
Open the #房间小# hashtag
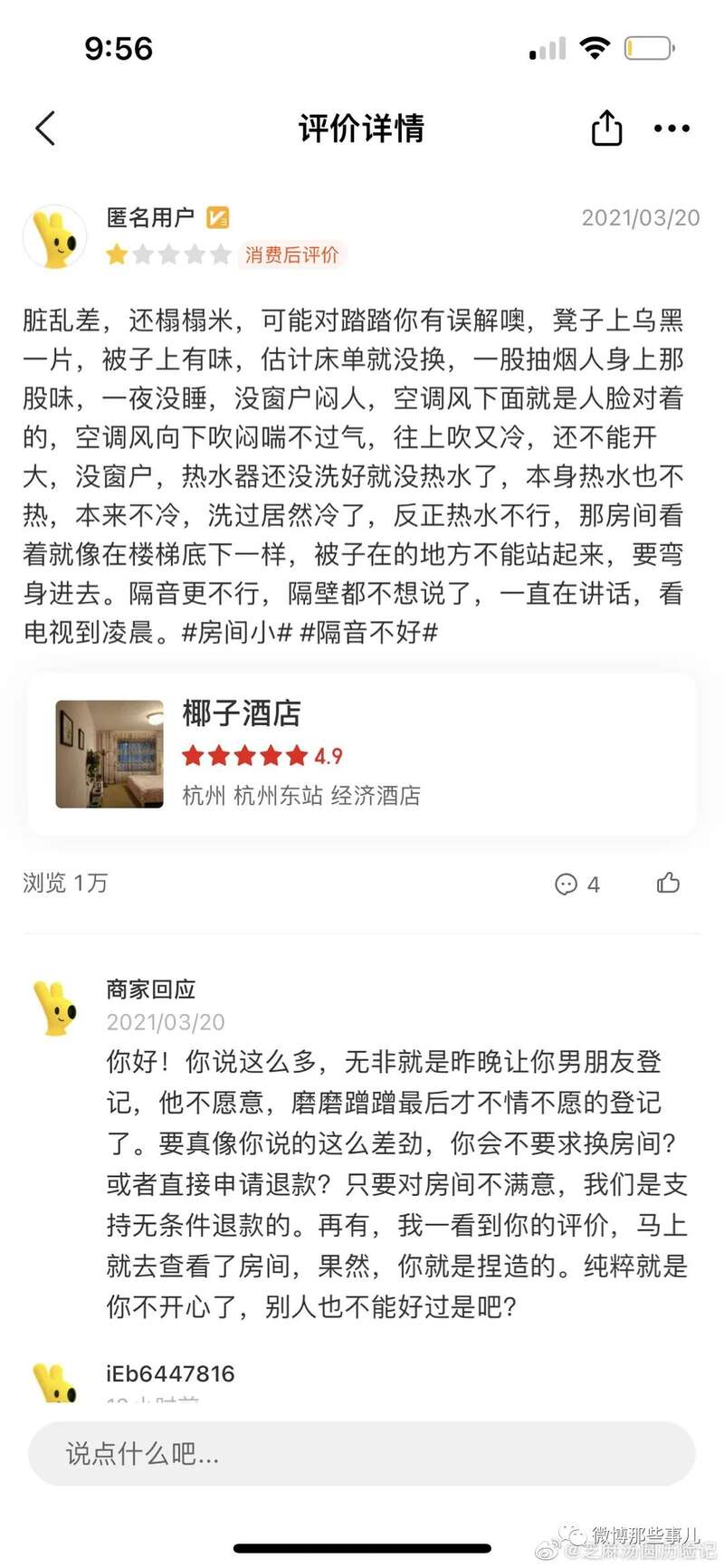[x=236, y=632]
